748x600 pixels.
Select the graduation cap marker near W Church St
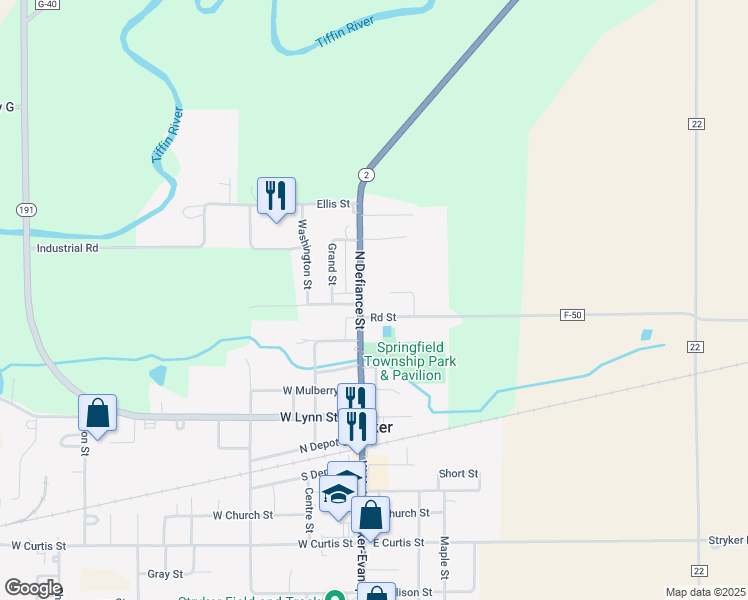[x=338, y=494]
